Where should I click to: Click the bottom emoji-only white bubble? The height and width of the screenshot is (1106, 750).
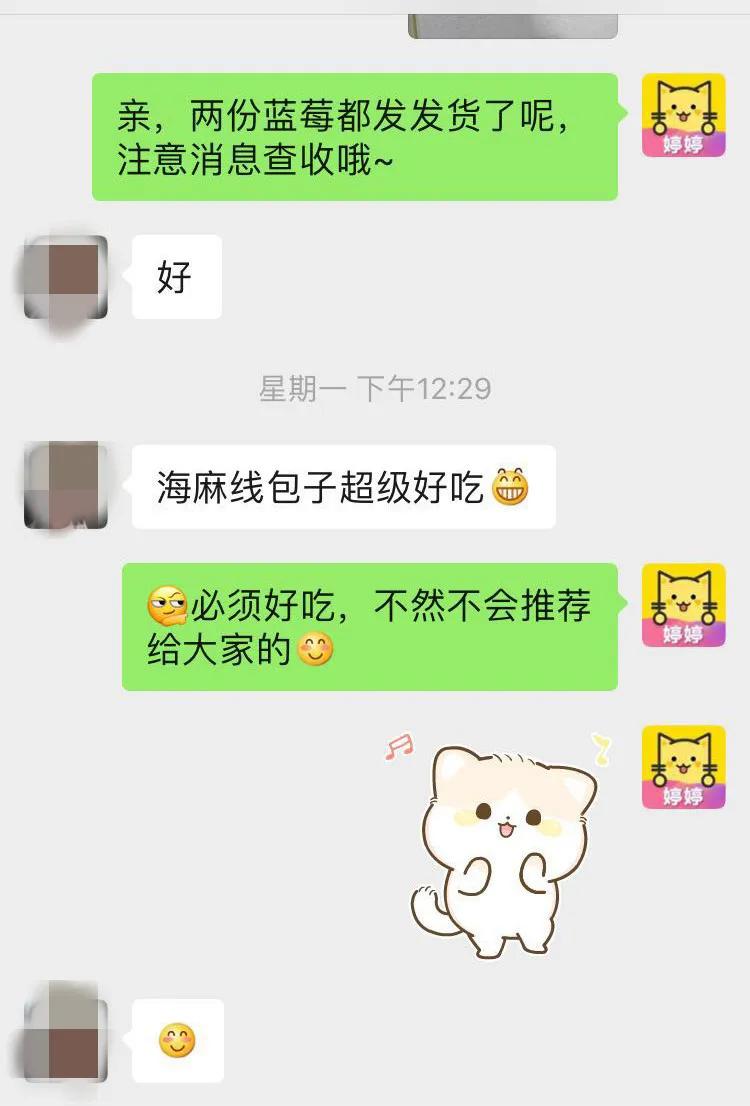176,1040
